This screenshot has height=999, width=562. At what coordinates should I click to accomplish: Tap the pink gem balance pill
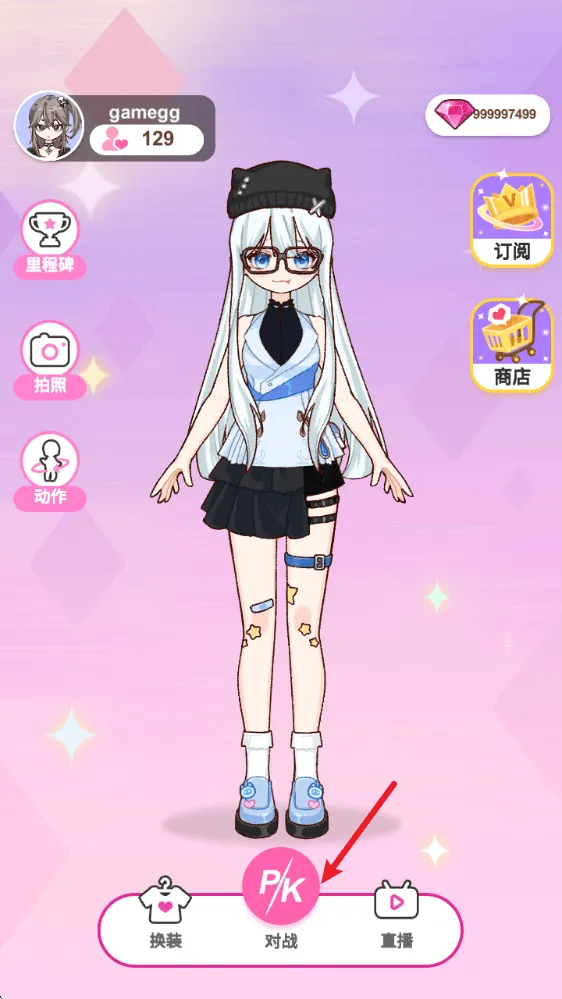(x=487, y=115)
